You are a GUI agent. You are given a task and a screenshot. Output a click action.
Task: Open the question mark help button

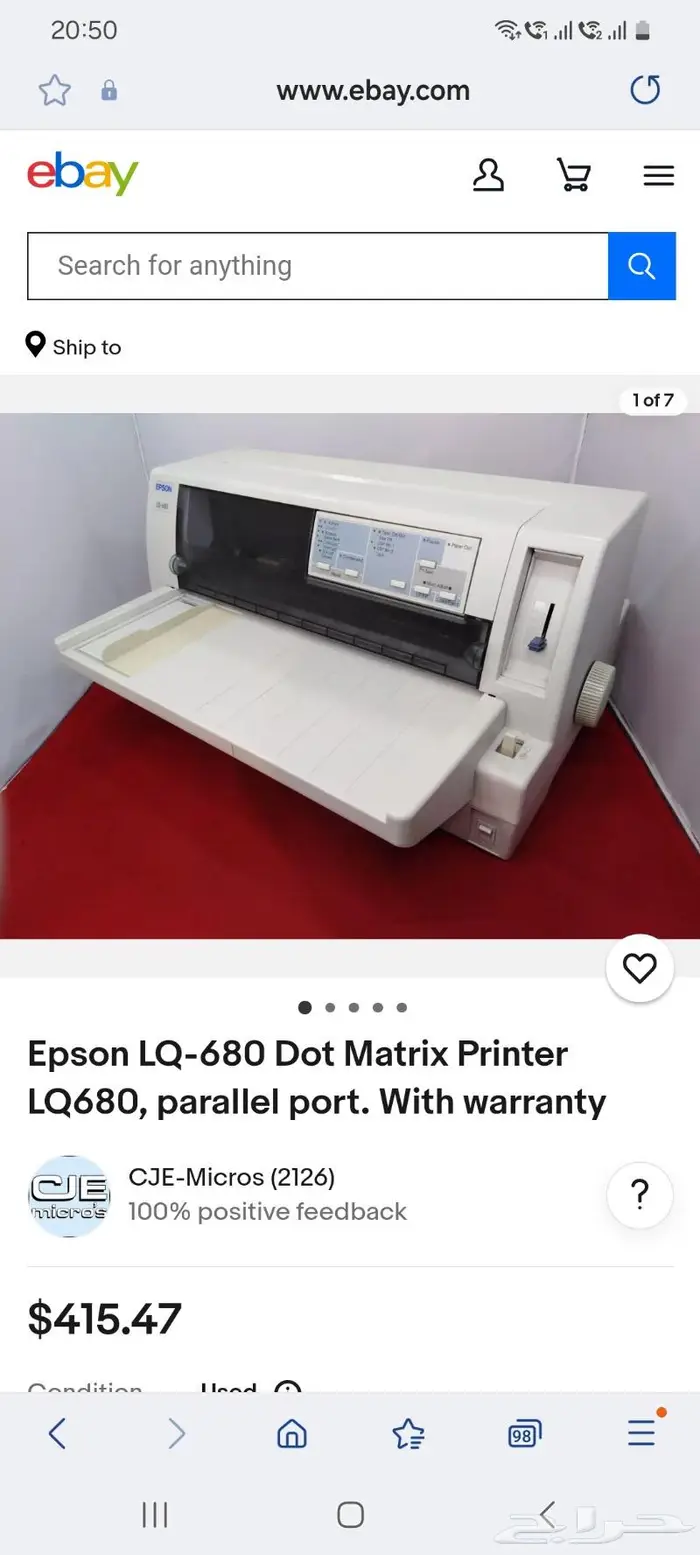[639, 1195]
